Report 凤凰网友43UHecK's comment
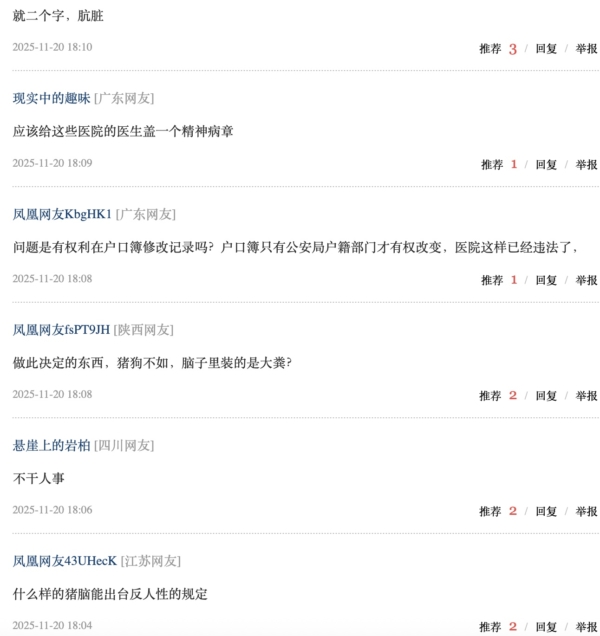Screen dimensions: 600x636 pos(586,627)
